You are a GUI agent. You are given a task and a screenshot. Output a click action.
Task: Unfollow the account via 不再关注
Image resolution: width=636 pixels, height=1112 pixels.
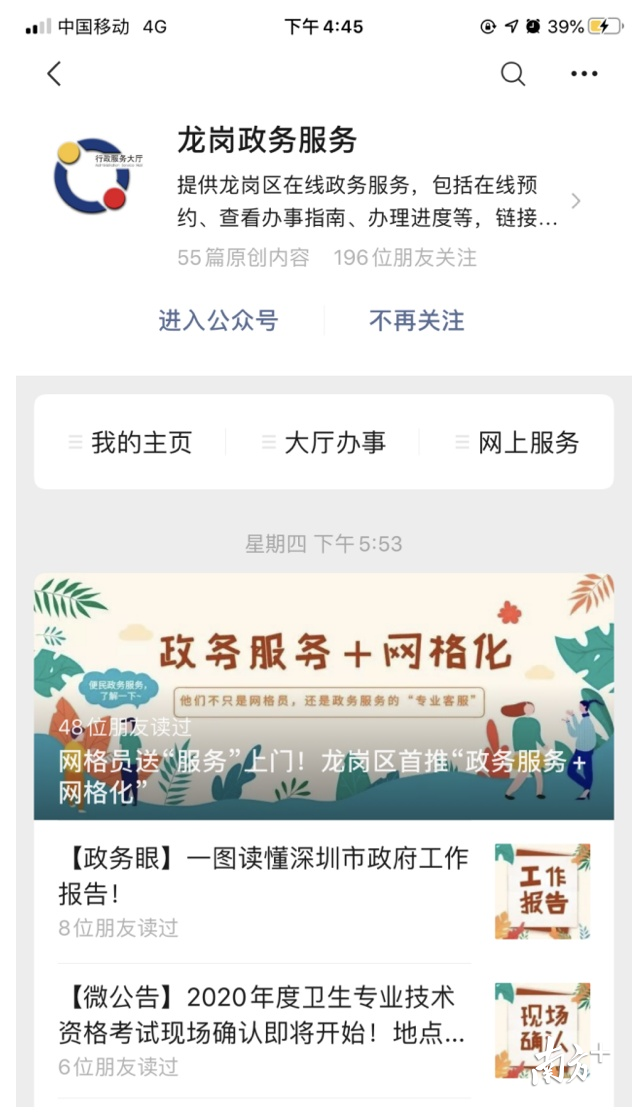coord(417,321)
